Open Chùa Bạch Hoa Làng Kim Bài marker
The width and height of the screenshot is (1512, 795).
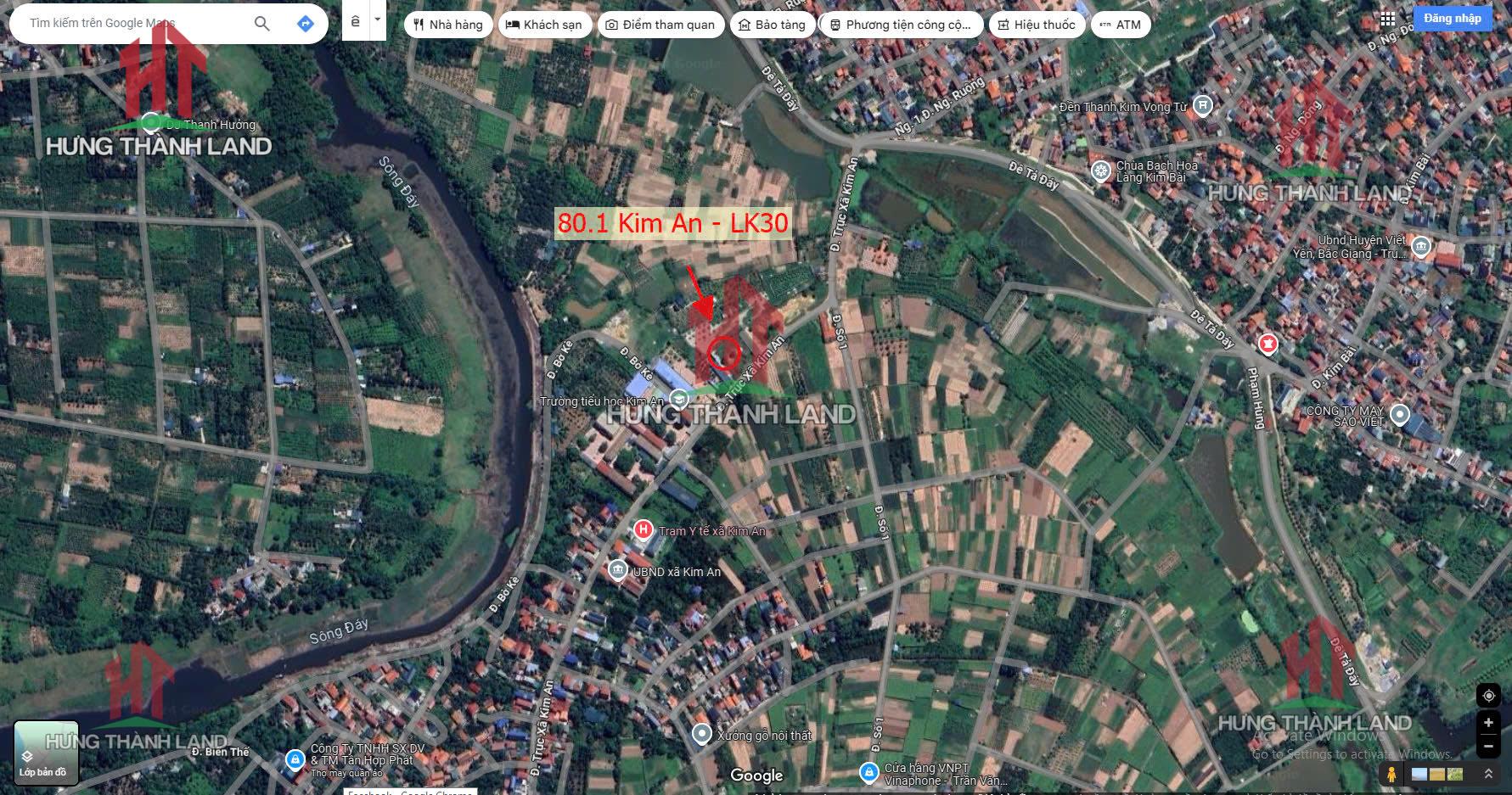pyautogui.click(x=1100, y=171)
